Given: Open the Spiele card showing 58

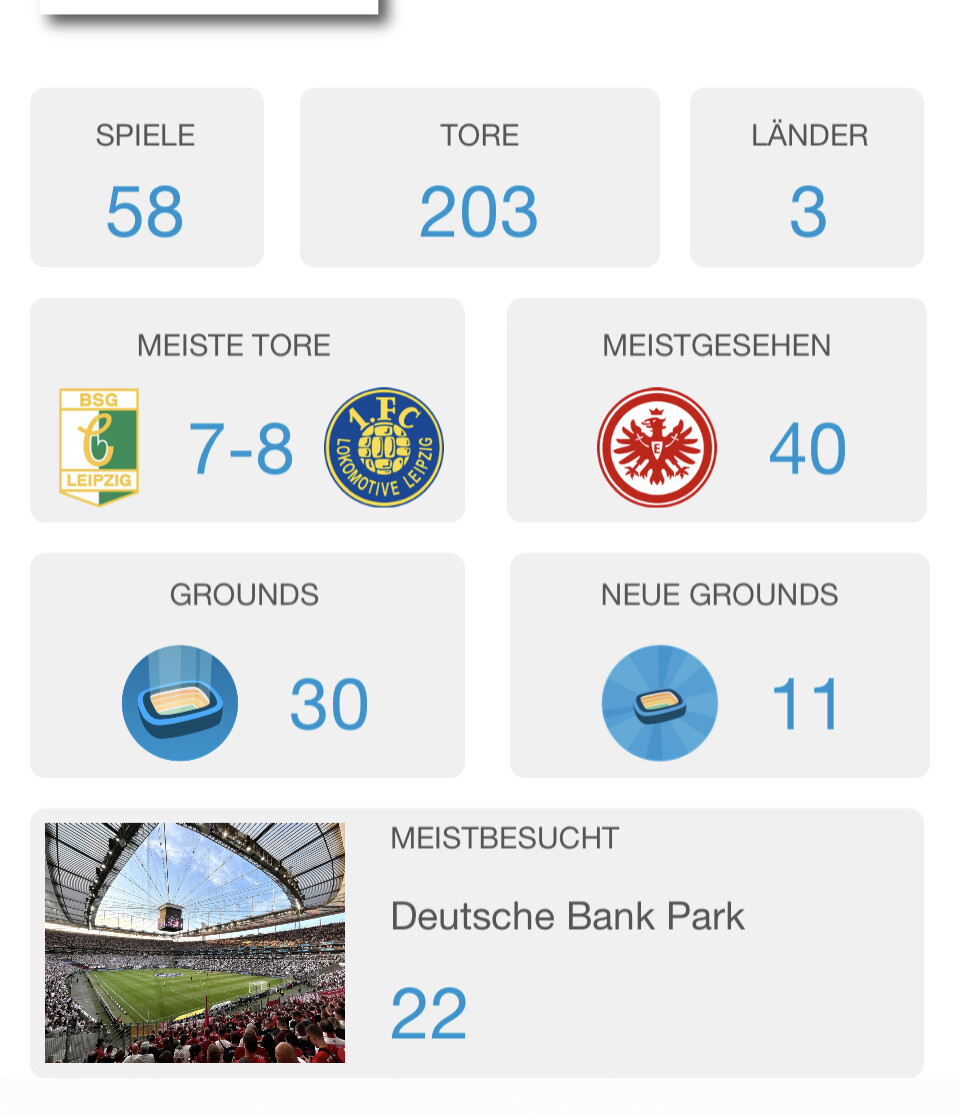Looking at the screenshot, I should tap(147, 178).
